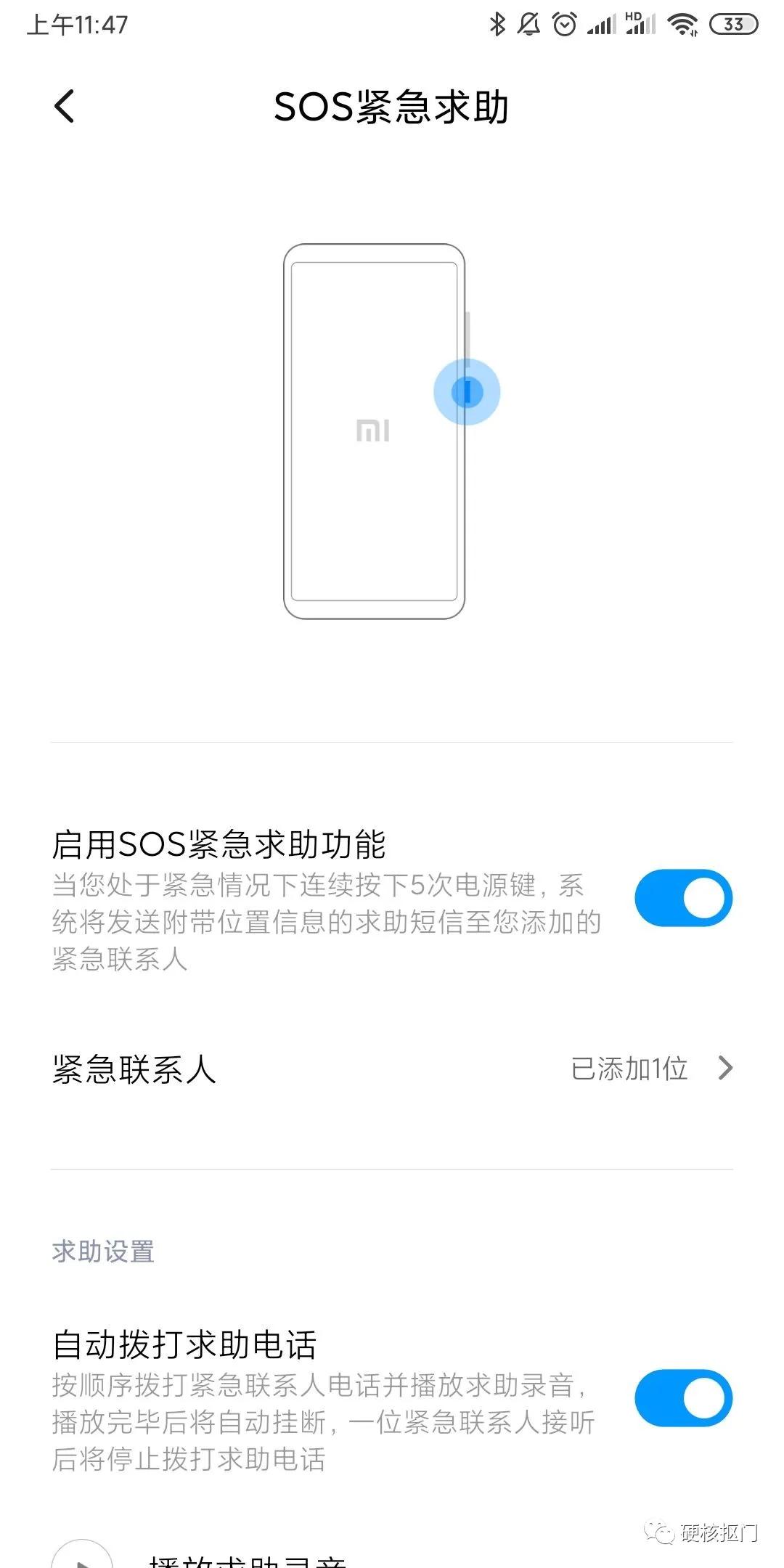Tap the back arrow to exit SOS settings
The height and width of the screenshot is (1568, 784).
click(x=65, y=106)
